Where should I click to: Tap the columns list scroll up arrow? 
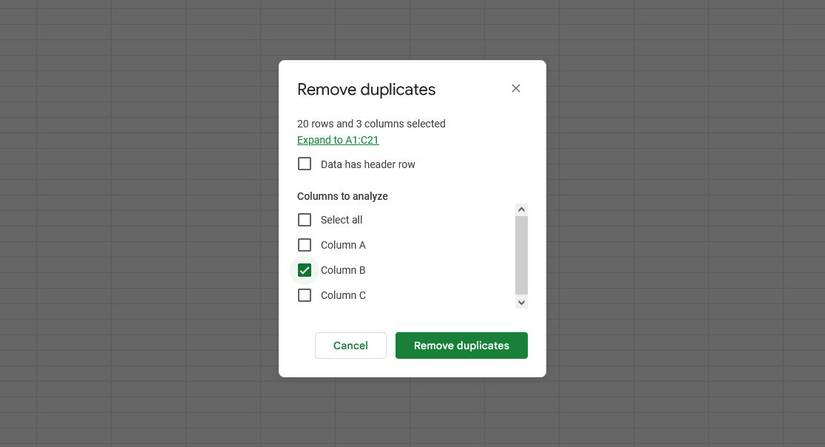click(521, 209)
